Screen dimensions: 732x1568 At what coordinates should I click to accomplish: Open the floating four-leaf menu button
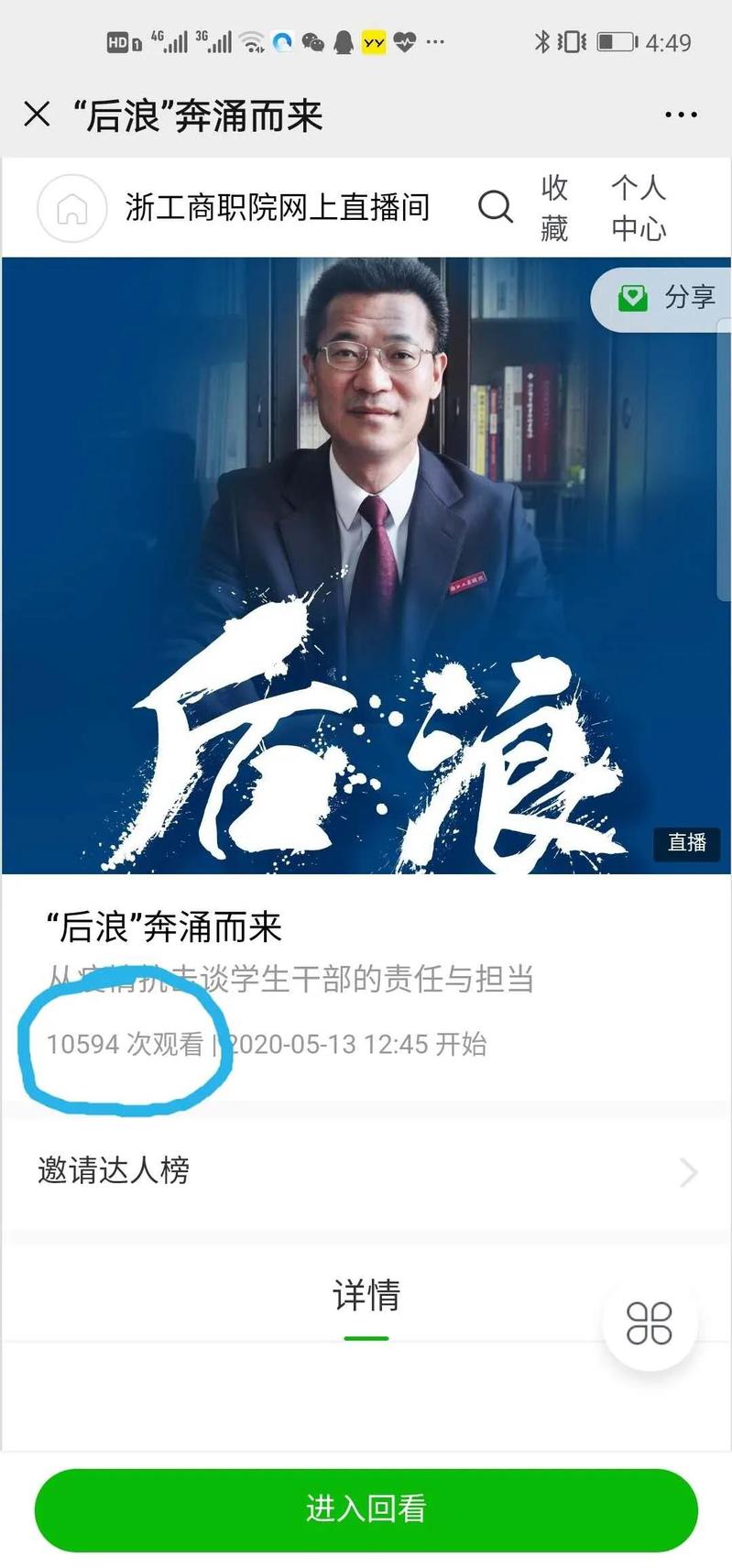point(650,1322)
